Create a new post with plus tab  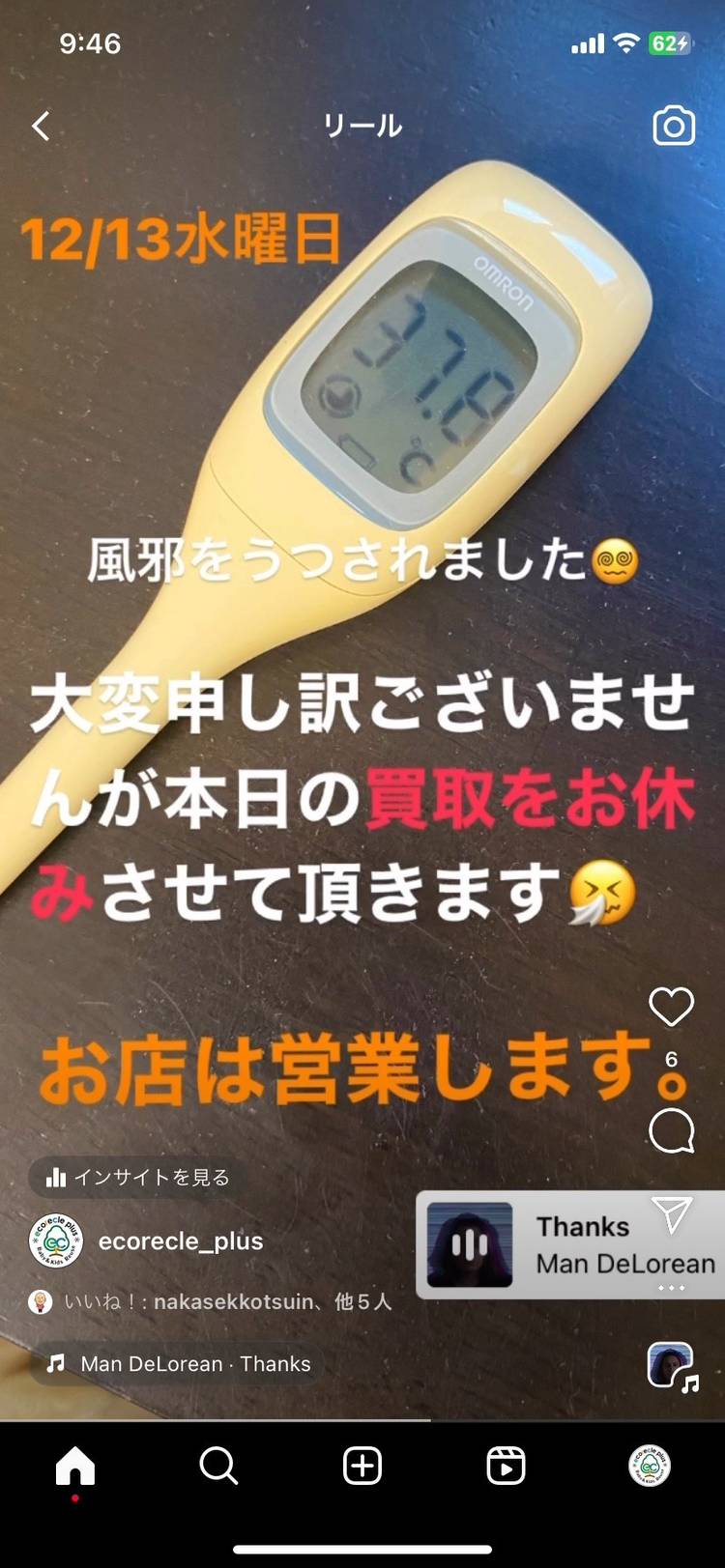tap(362, 1467)
